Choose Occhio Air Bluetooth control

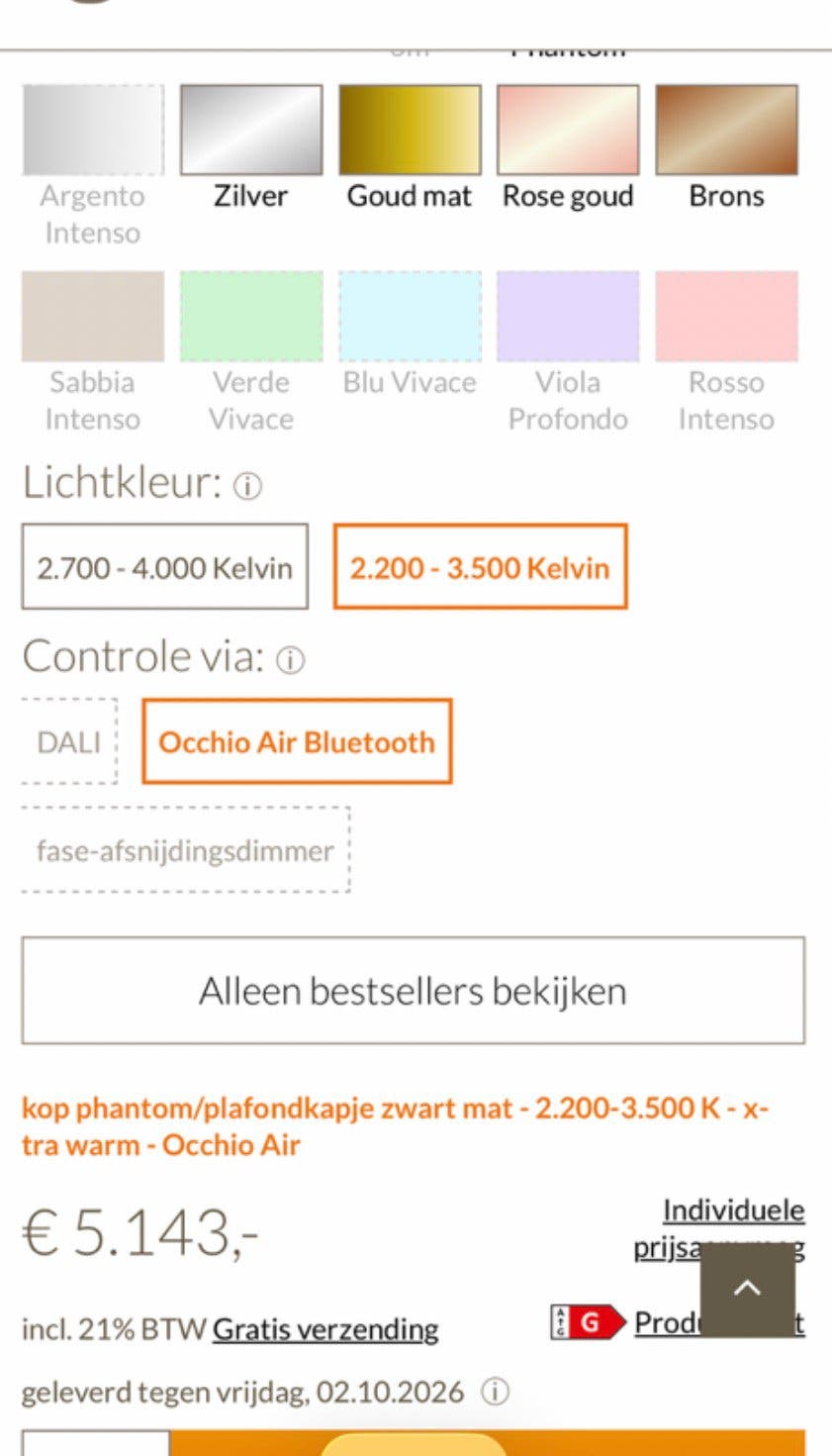297,741
